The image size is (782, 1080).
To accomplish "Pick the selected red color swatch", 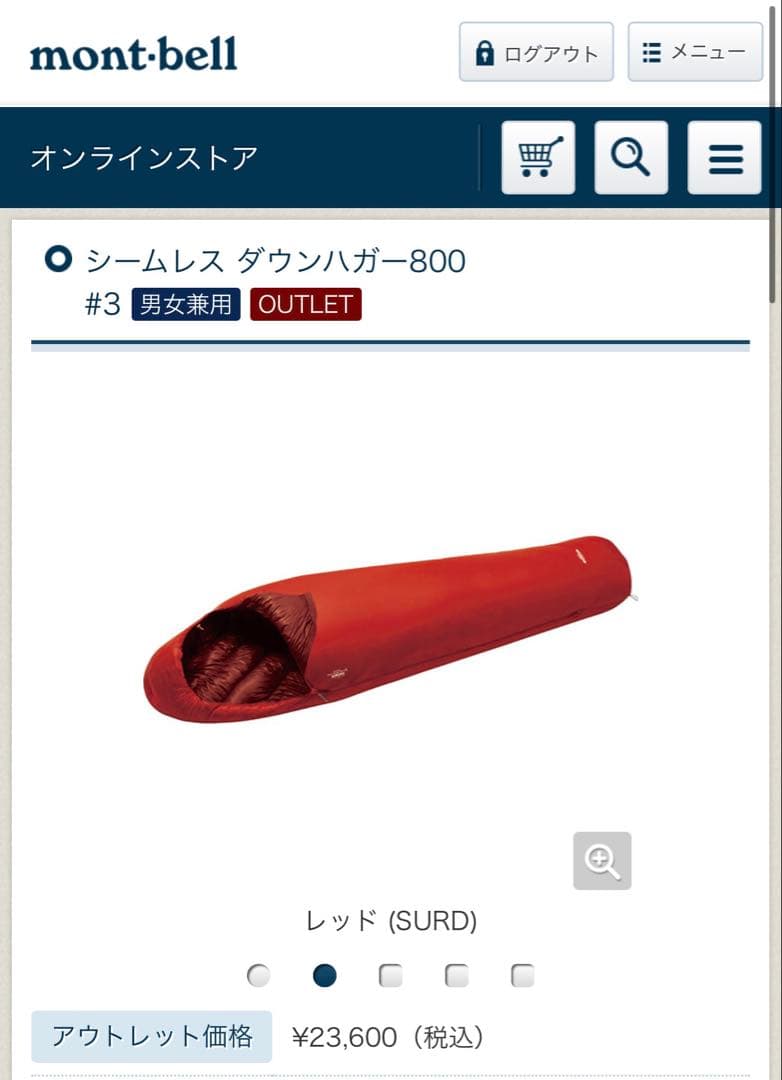I will [x=325, y=974].
